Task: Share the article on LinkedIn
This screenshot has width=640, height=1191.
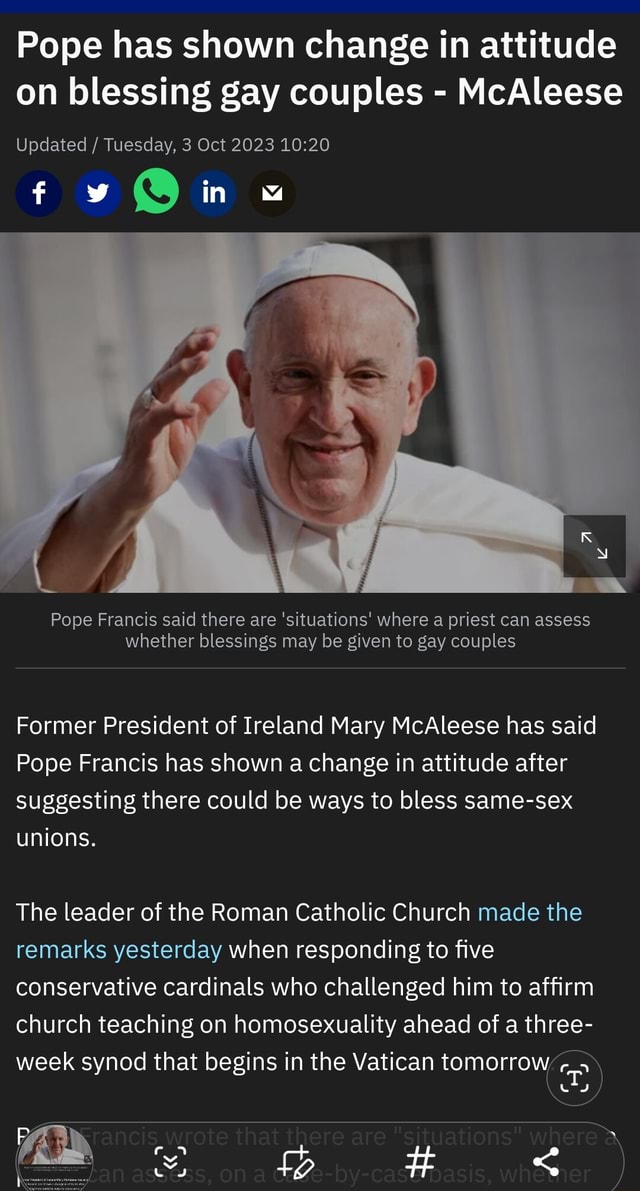Action: pos(213,193)
